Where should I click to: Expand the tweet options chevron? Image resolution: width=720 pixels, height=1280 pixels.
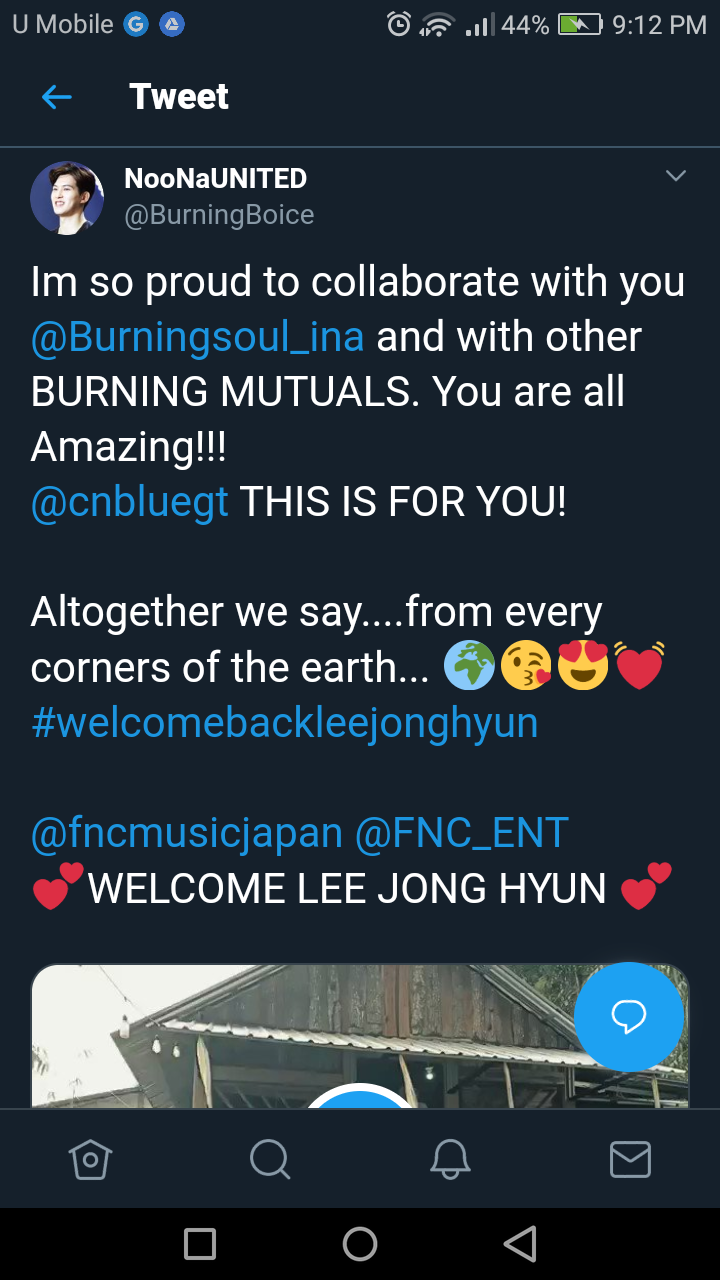676,176
